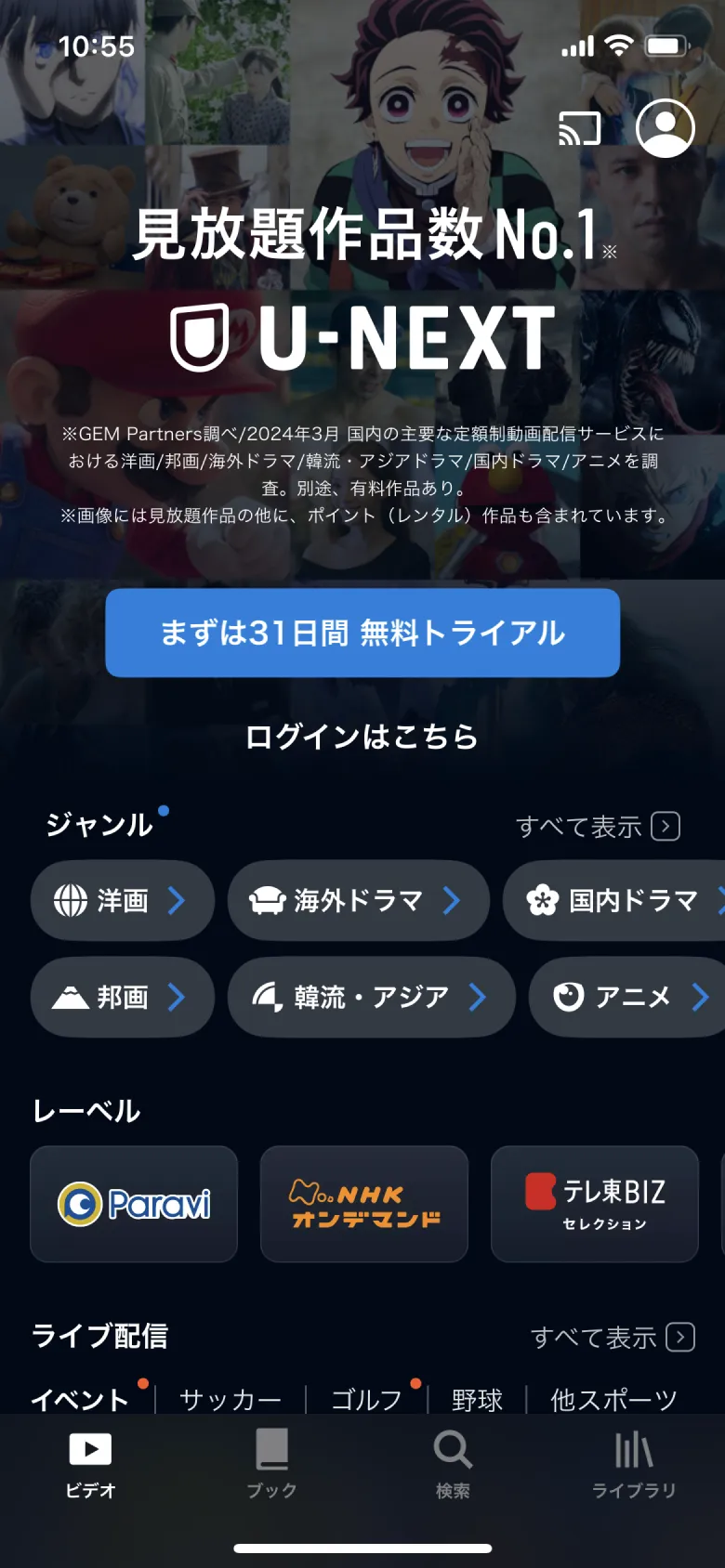Image resolution: width=725 pixels, height=1568 pixels.
Task: Open the Chromecast screen casting icon
Action: 580,129
